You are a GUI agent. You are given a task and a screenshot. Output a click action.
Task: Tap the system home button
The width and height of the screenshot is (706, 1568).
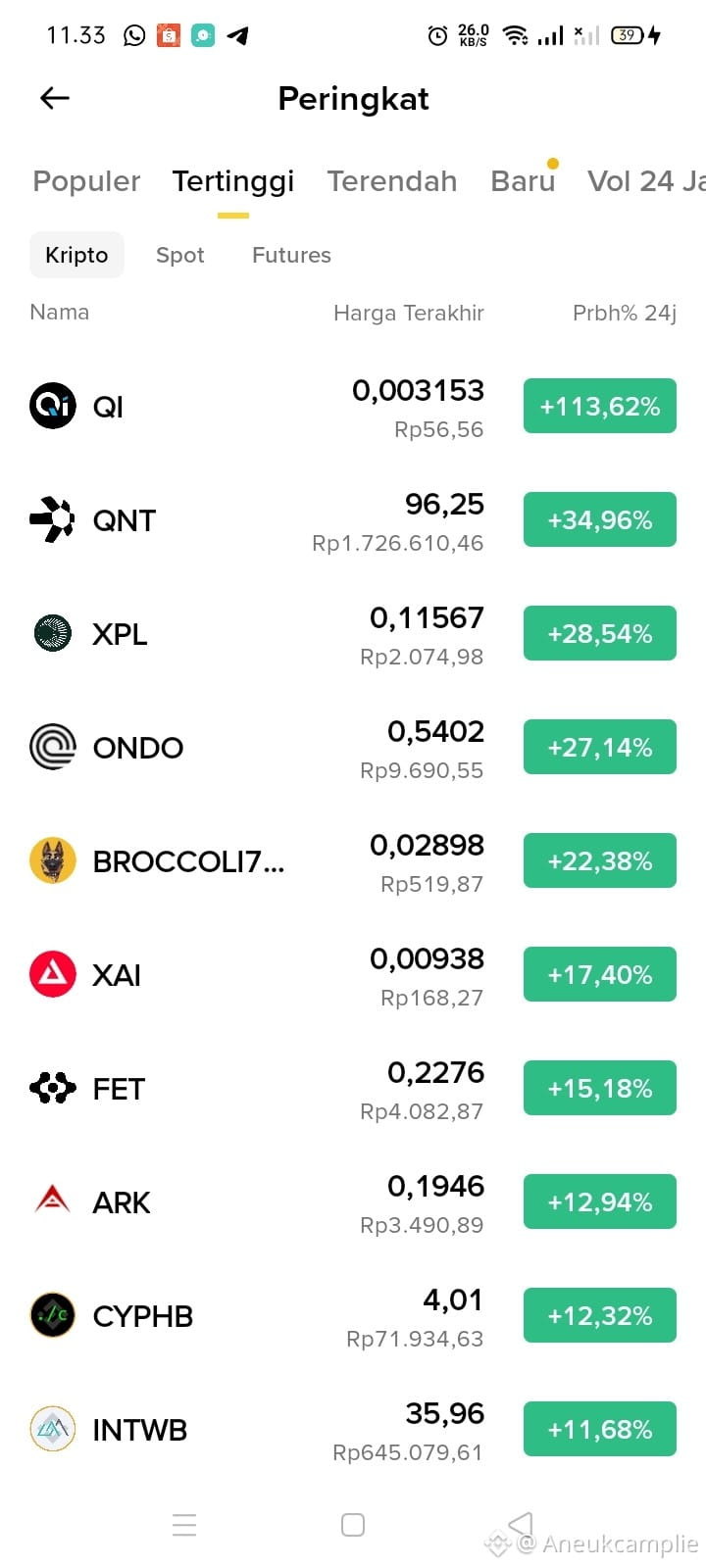pos(353,1525)
